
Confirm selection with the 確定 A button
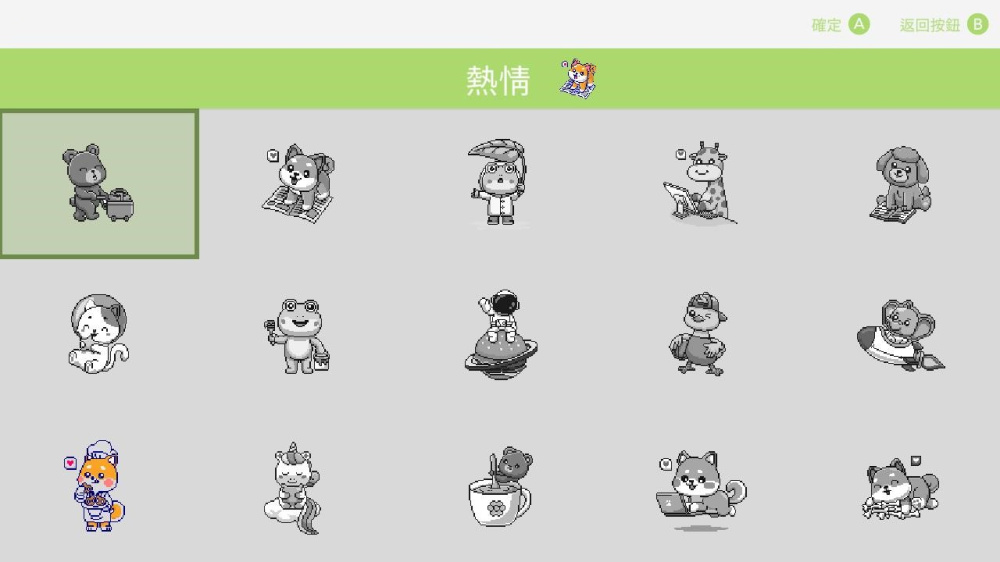tap(841, 25)
